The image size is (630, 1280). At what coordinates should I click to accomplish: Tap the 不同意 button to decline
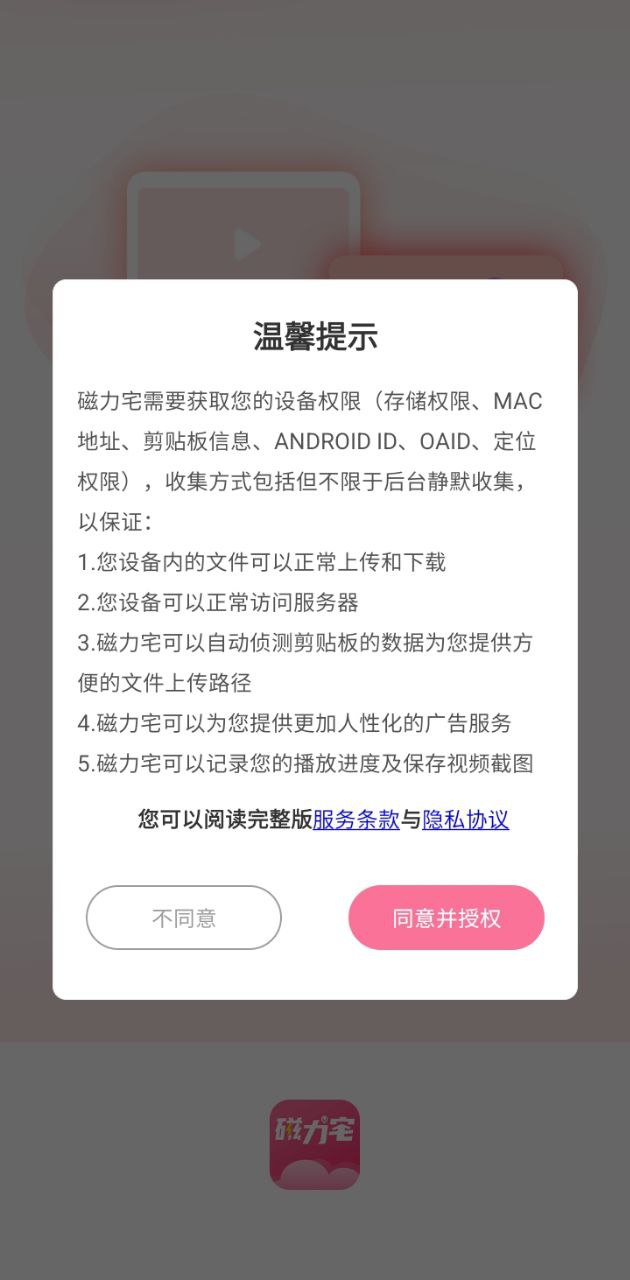[x=183, y=917]
